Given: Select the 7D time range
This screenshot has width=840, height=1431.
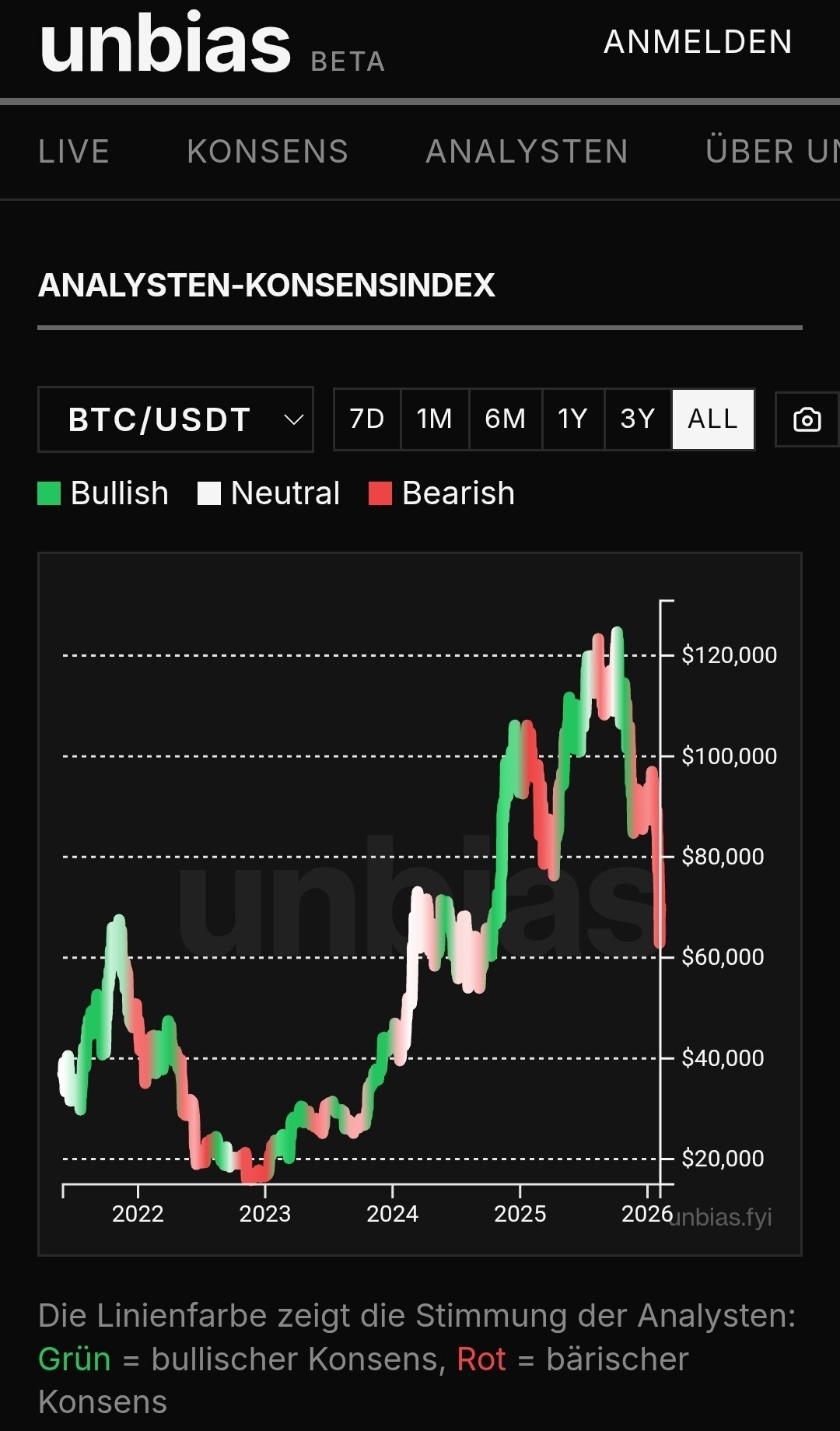Looking at the screenshot, I should (367, 419).
